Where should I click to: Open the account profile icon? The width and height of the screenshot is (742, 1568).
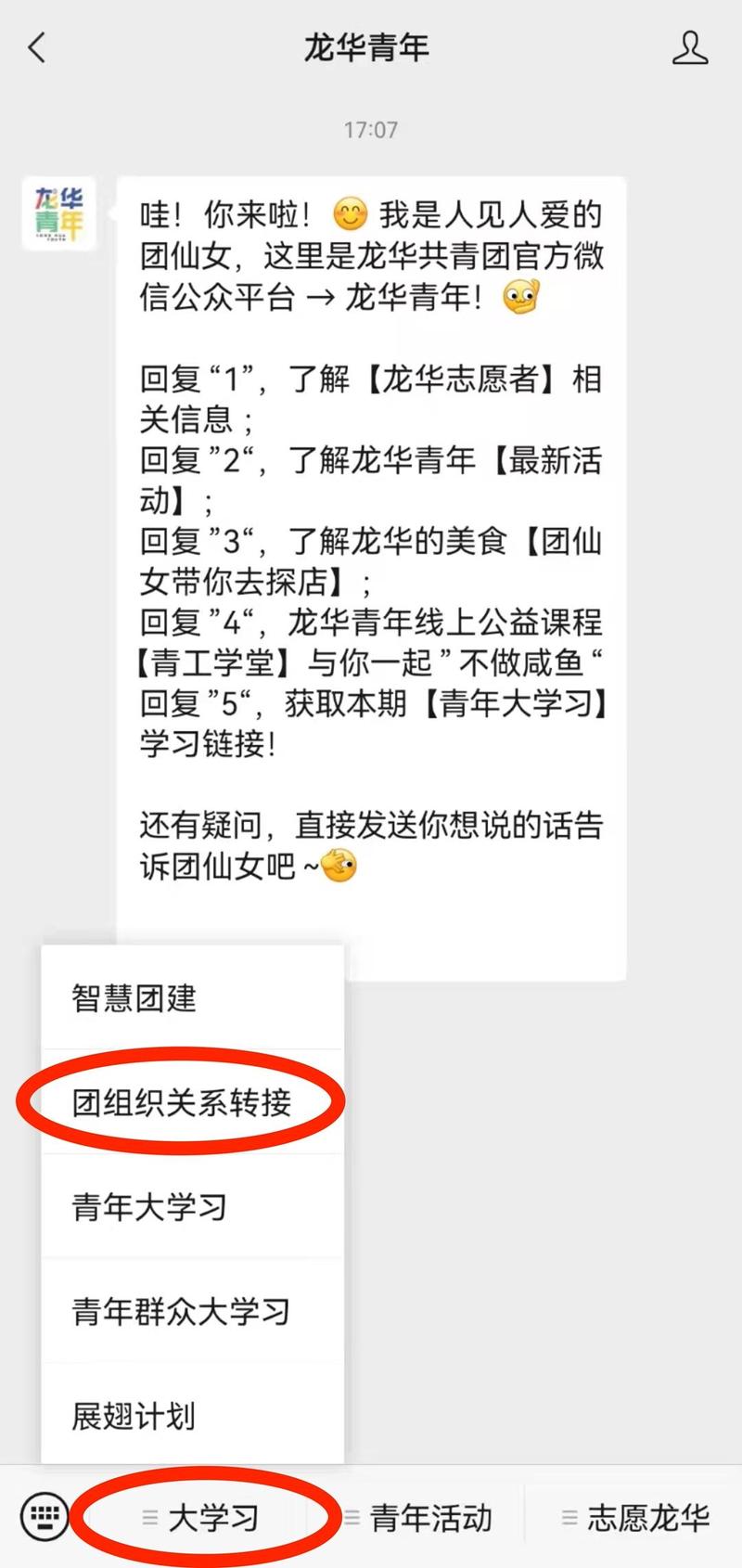tap(689, 47)
